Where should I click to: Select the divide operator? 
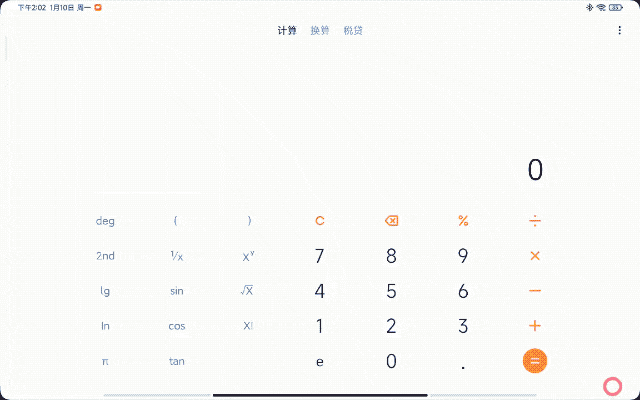point(535,221)
